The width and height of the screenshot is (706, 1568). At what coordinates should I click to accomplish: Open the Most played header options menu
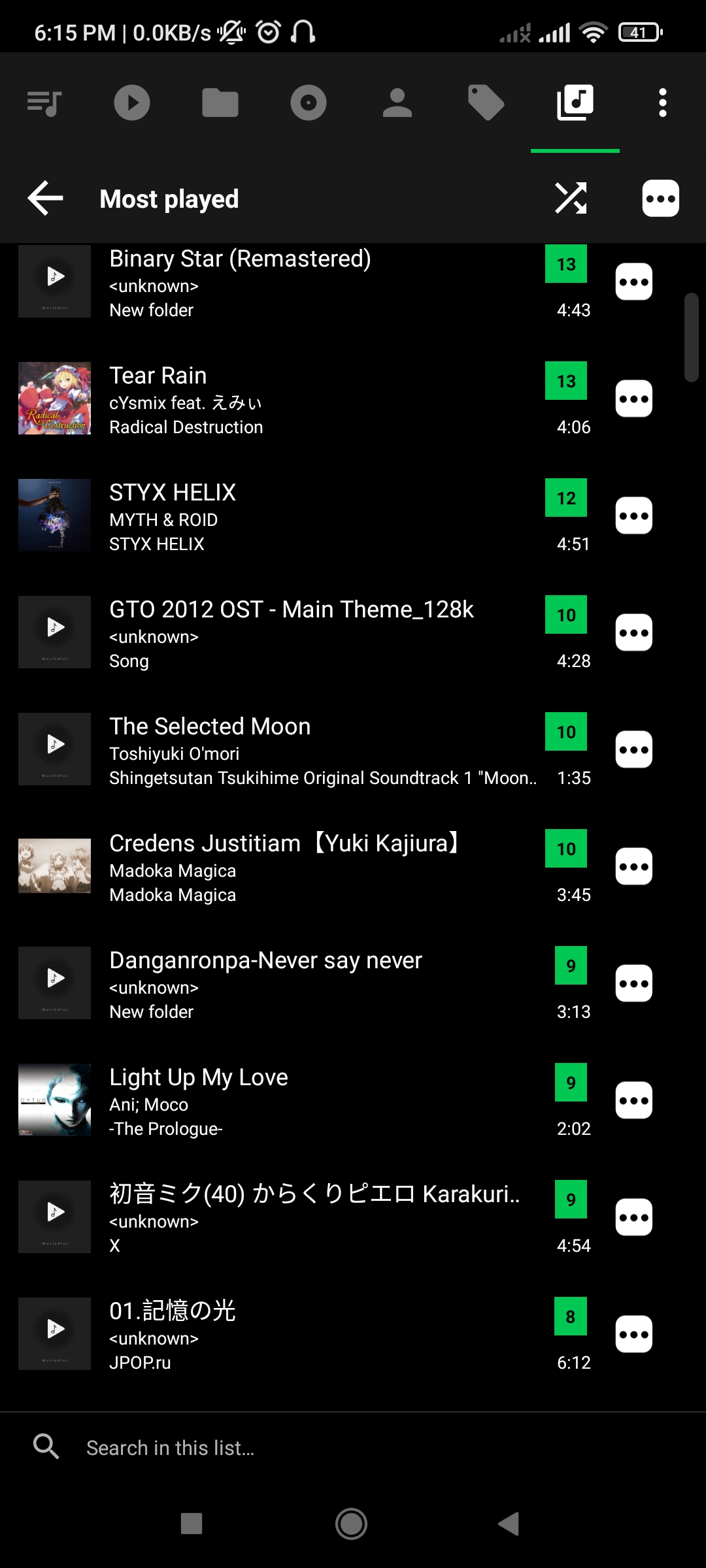[x=660, y=199]
